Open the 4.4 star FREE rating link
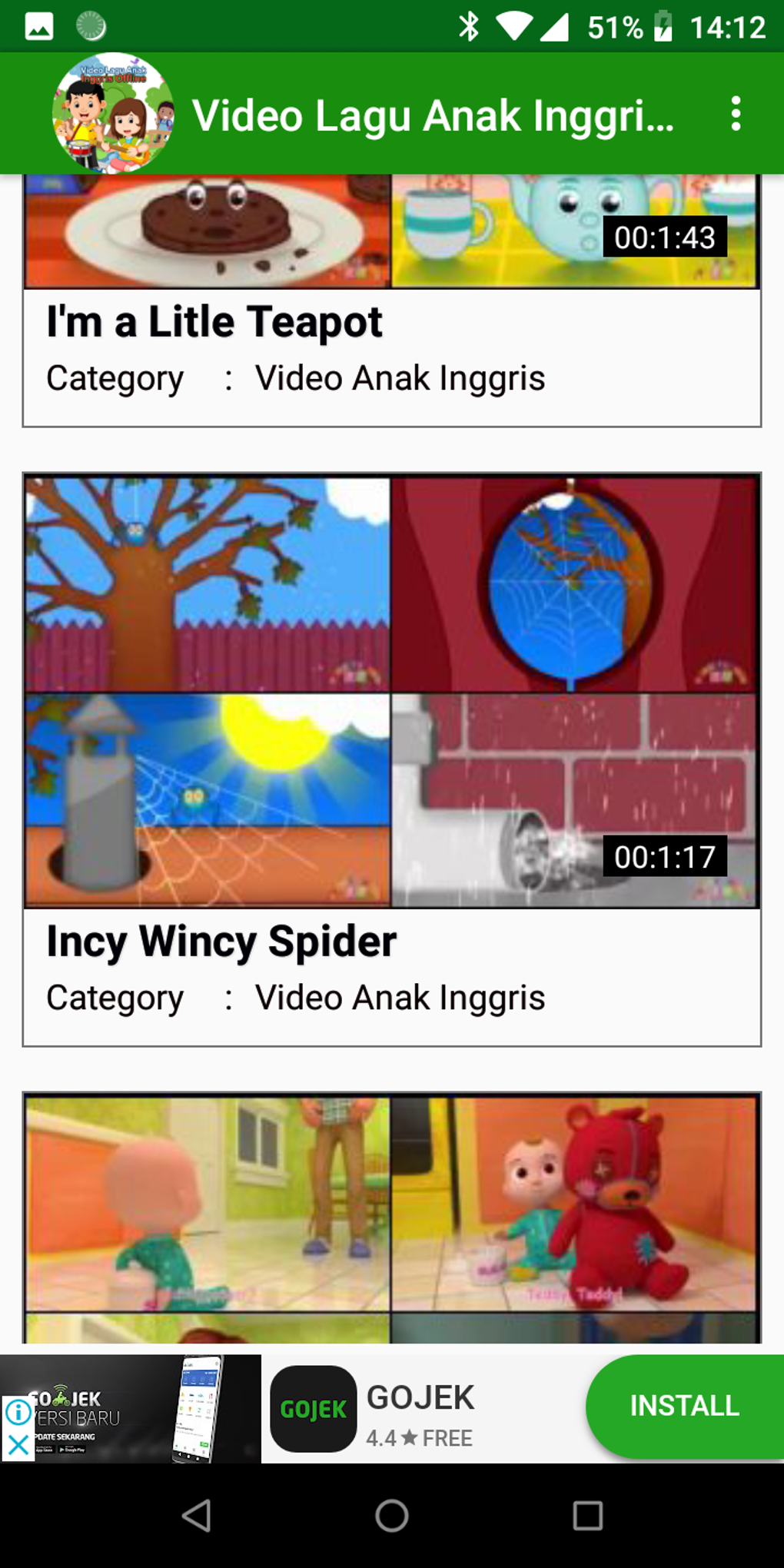784x1568 pixels. click(420, 1438)
